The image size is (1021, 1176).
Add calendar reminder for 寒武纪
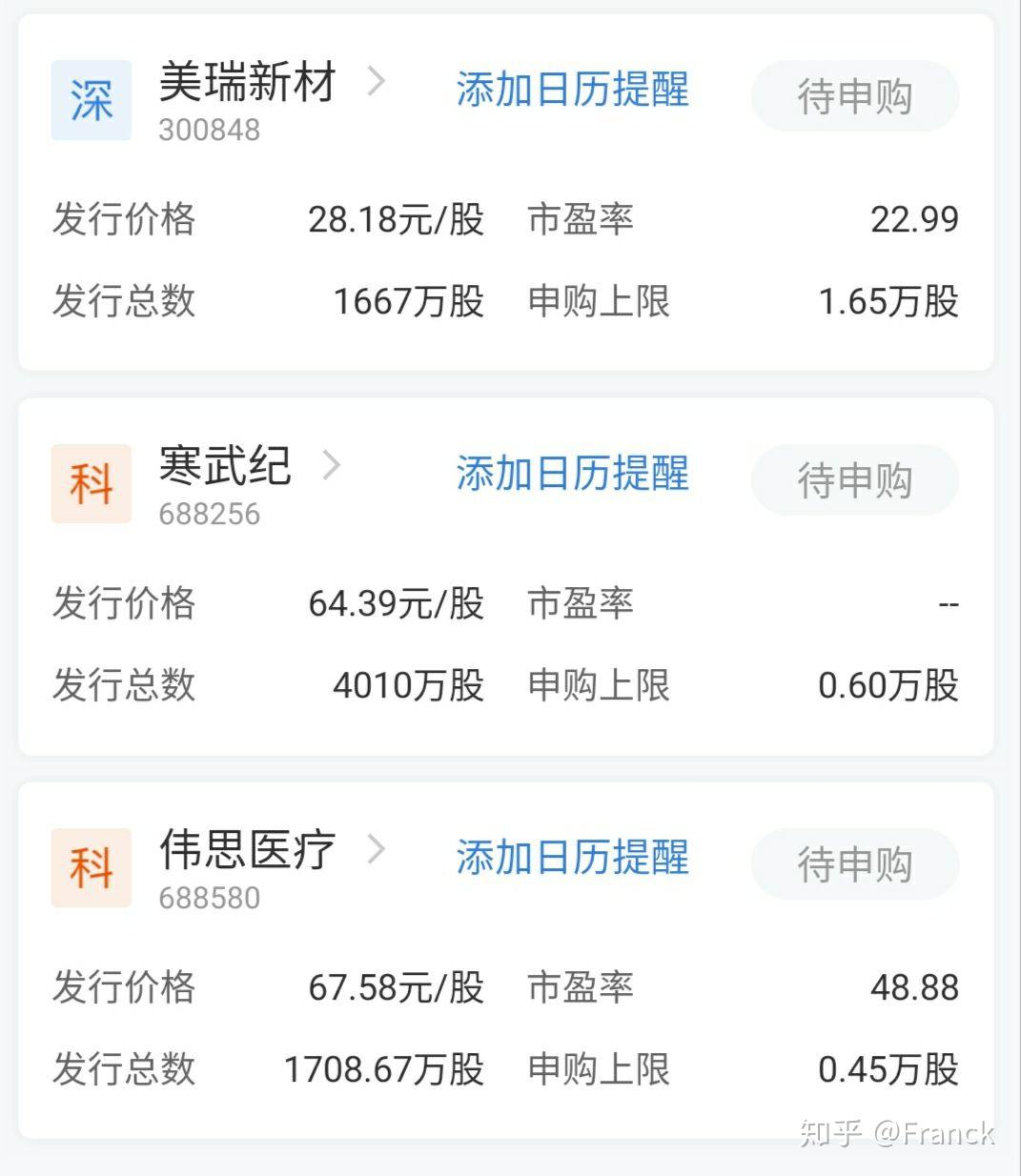[572, 475]
